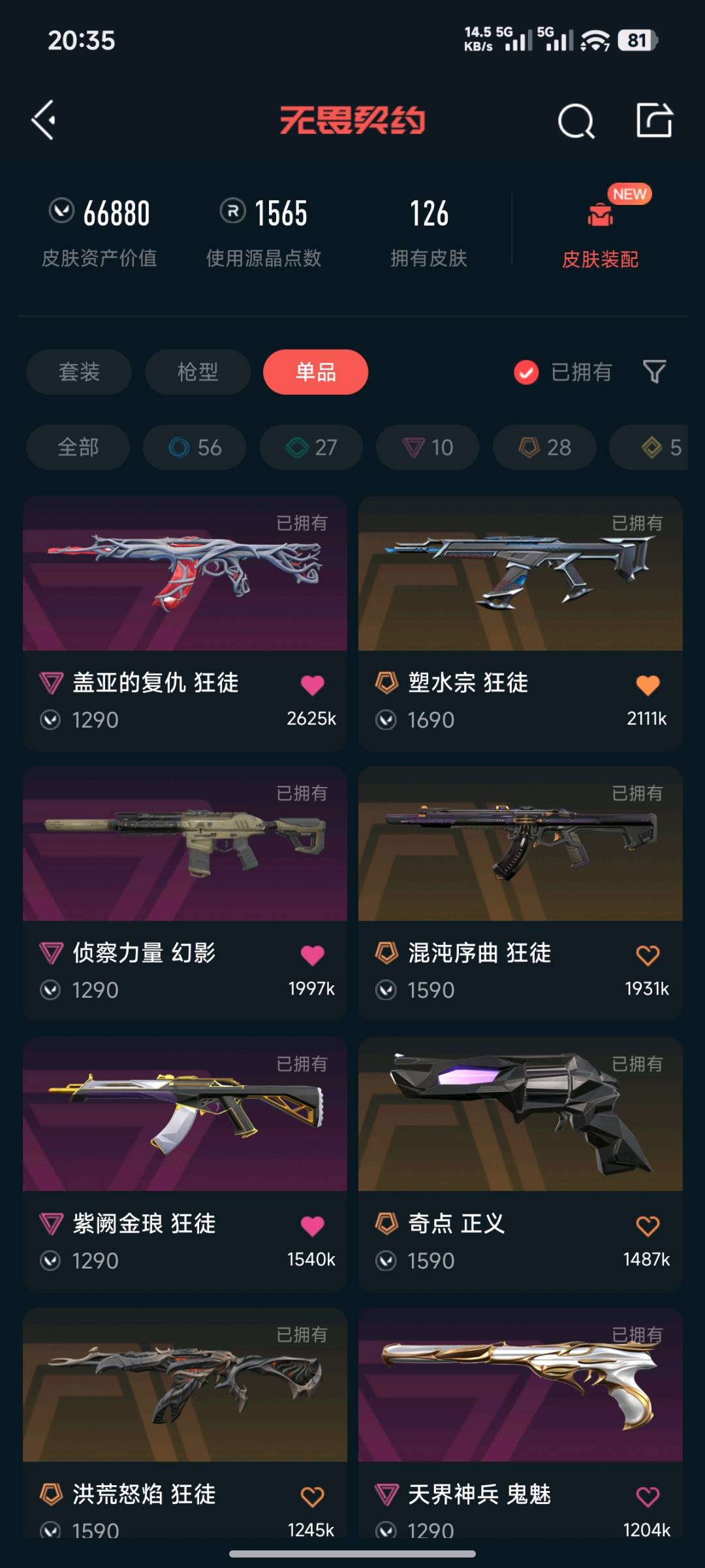The width and height of the screenshot is (705, 1568).
Task: Open the filter funnel icon
Action: click(654, 372)
